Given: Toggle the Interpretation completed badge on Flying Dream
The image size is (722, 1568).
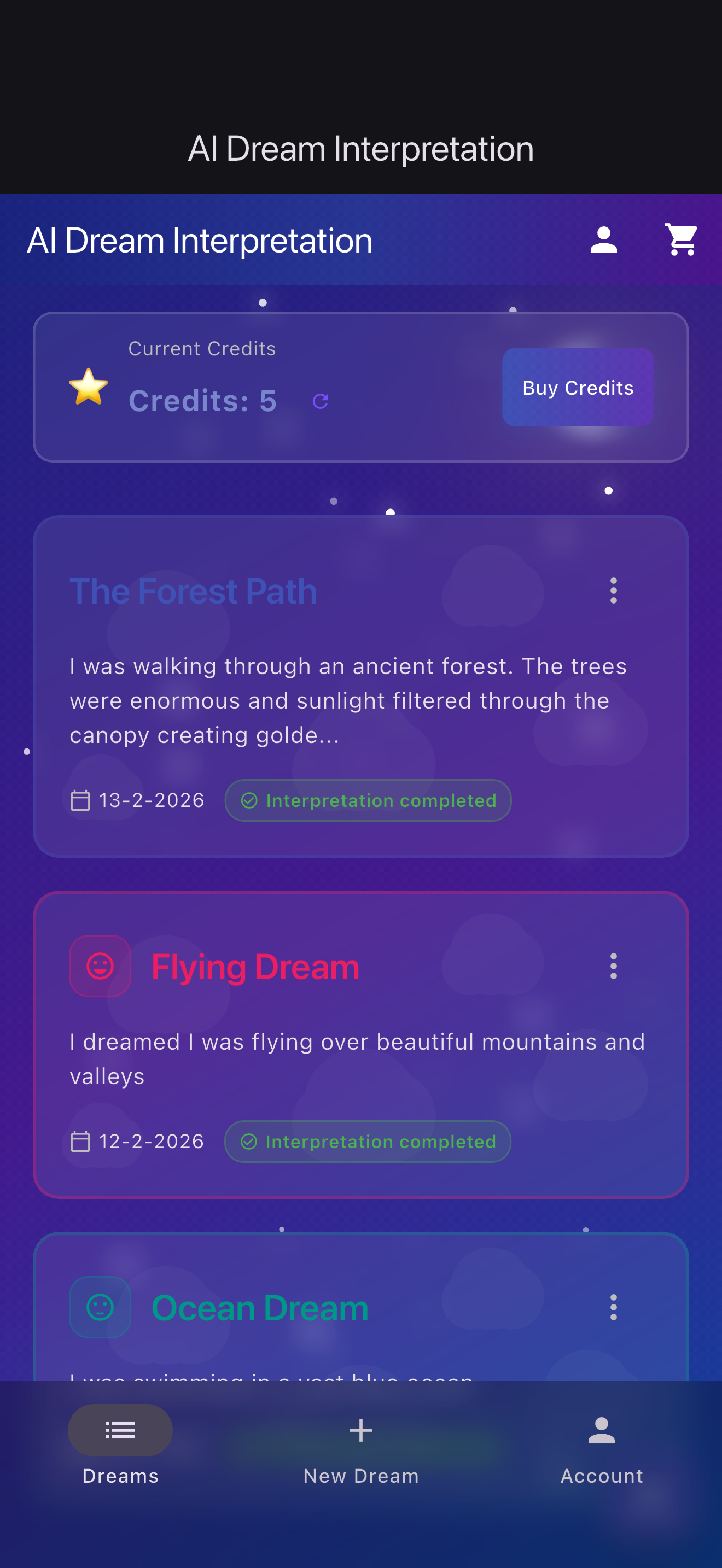Looking at the screenshot, I should tap(368, 1142).
